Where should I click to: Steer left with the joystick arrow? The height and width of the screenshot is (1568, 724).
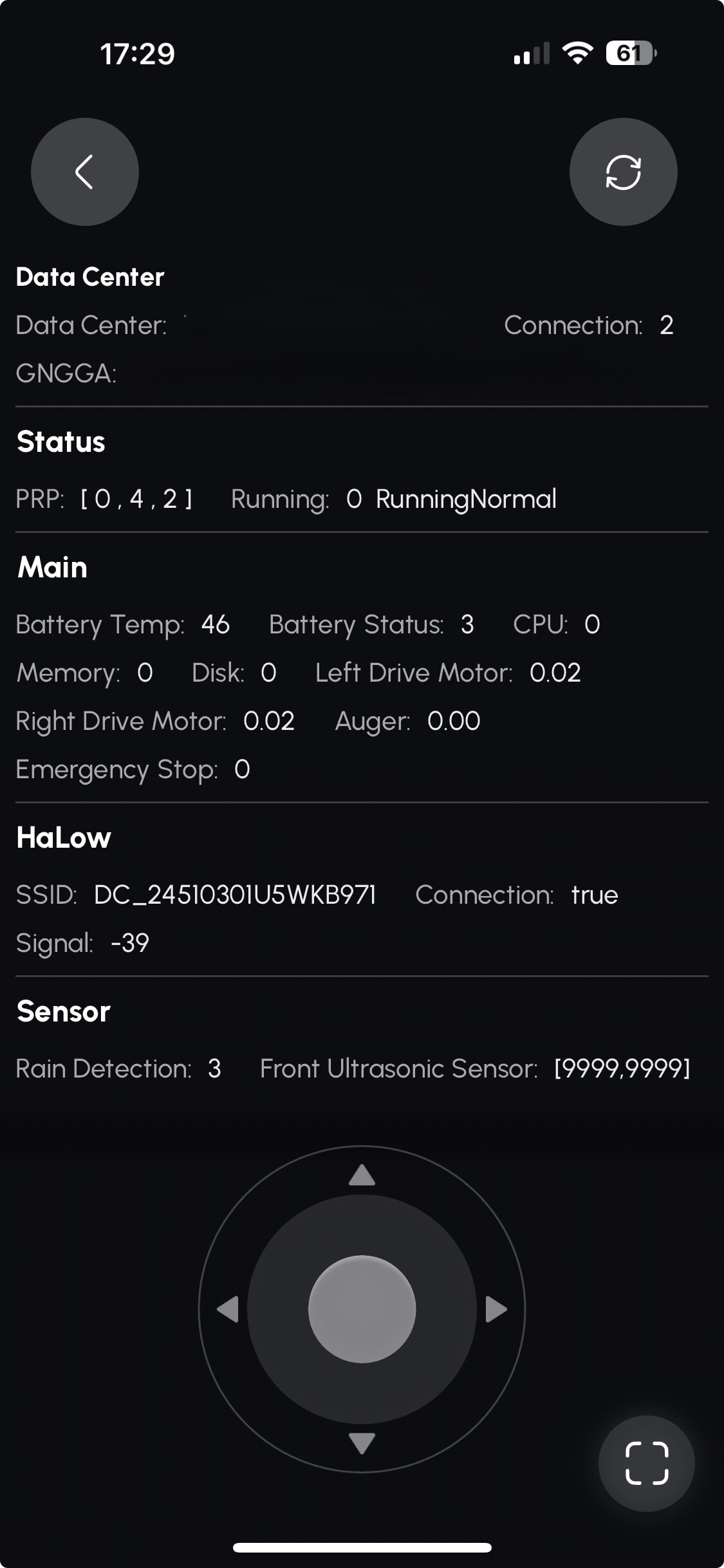228,1309
